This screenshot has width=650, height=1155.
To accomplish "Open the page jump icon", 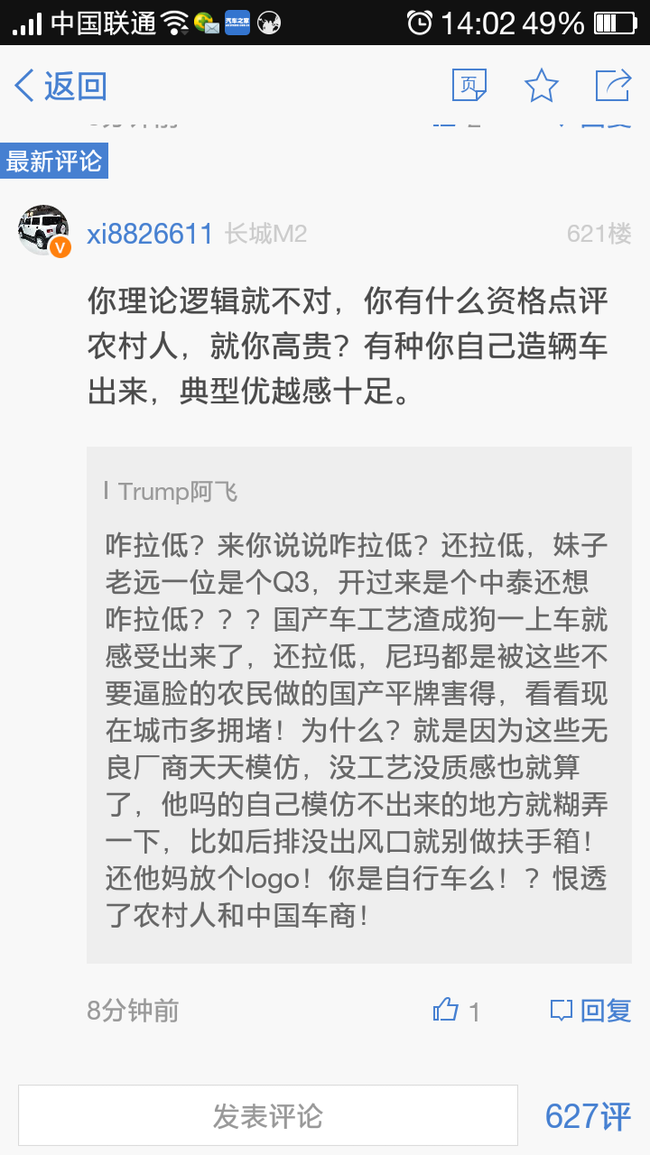I will click(469, 86).
